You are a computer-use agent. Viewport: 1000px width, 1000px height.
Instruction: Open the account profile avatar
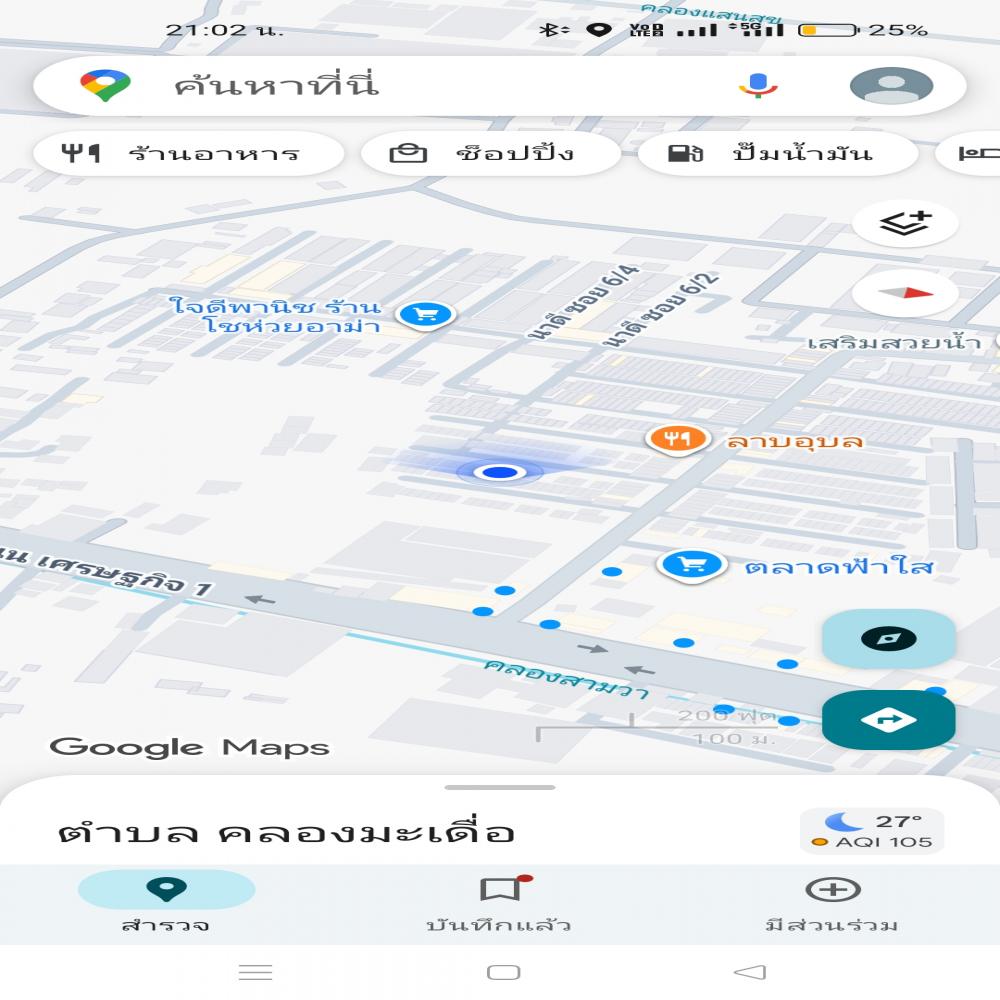[x=891, y=86]
